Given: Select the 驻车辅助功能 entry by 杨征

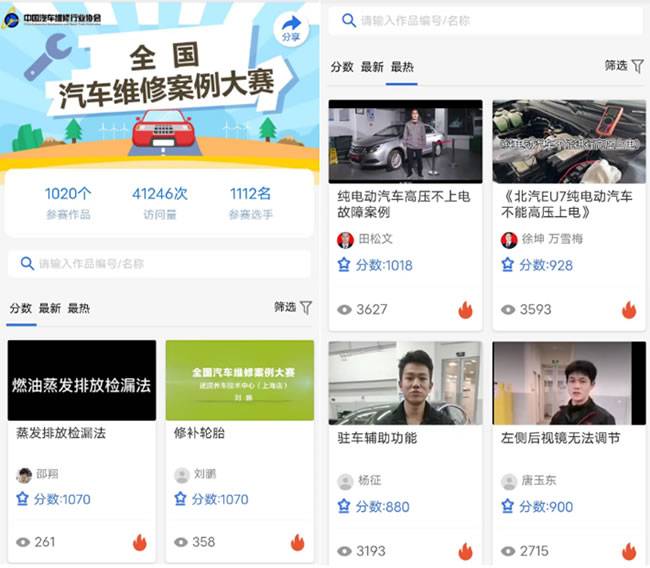Looking at the screenshot, I should point(405,438).
